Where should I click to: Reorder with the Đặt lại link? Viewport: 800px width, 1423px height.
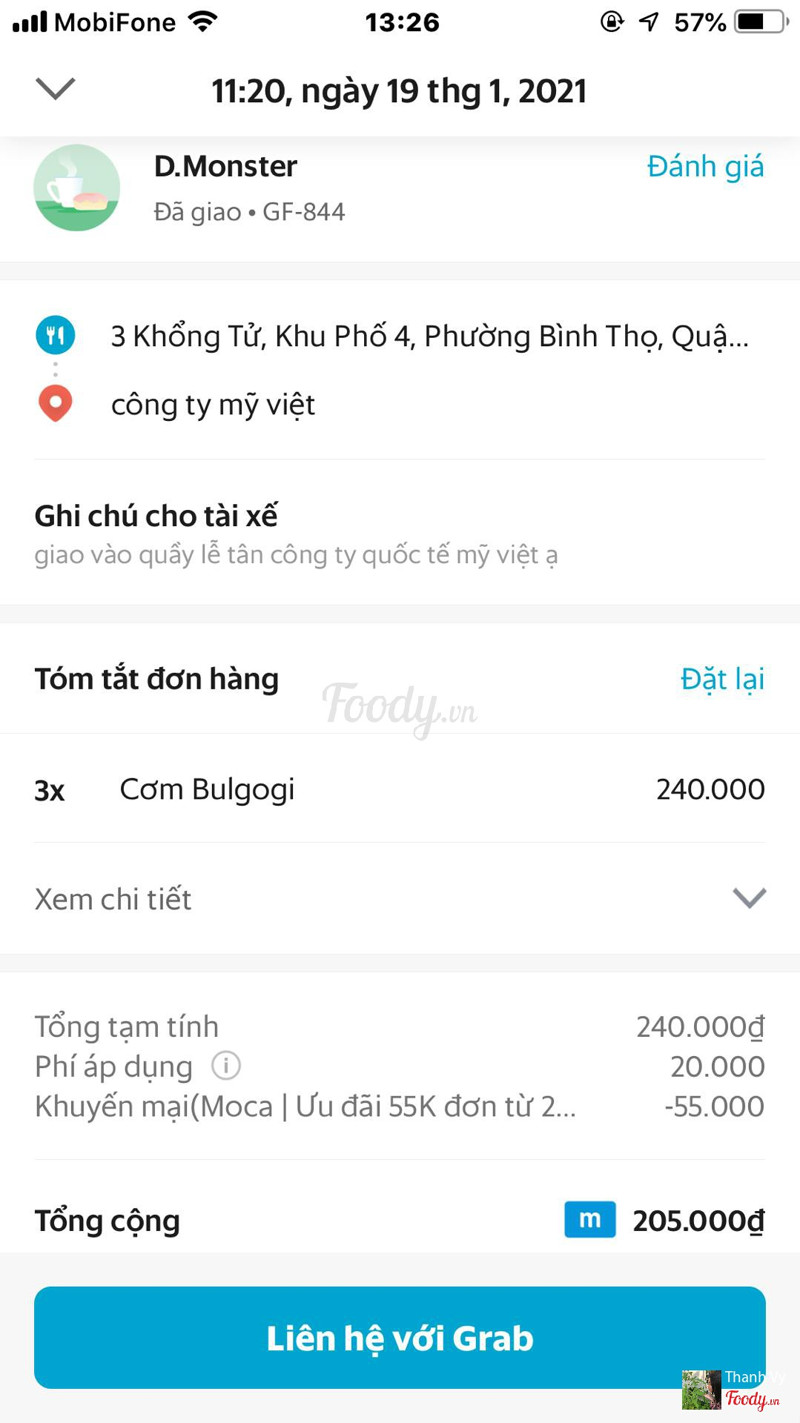tap(722, 679)
